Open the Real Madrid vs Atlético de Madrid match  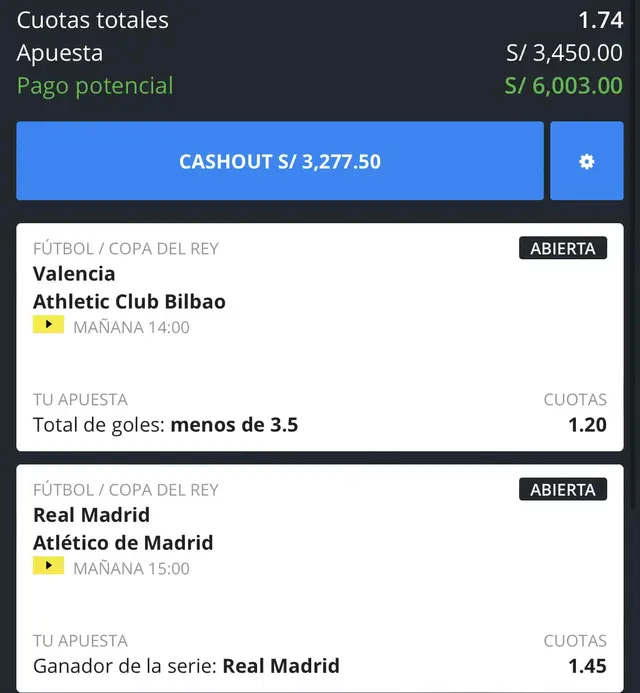coord(123,529)
